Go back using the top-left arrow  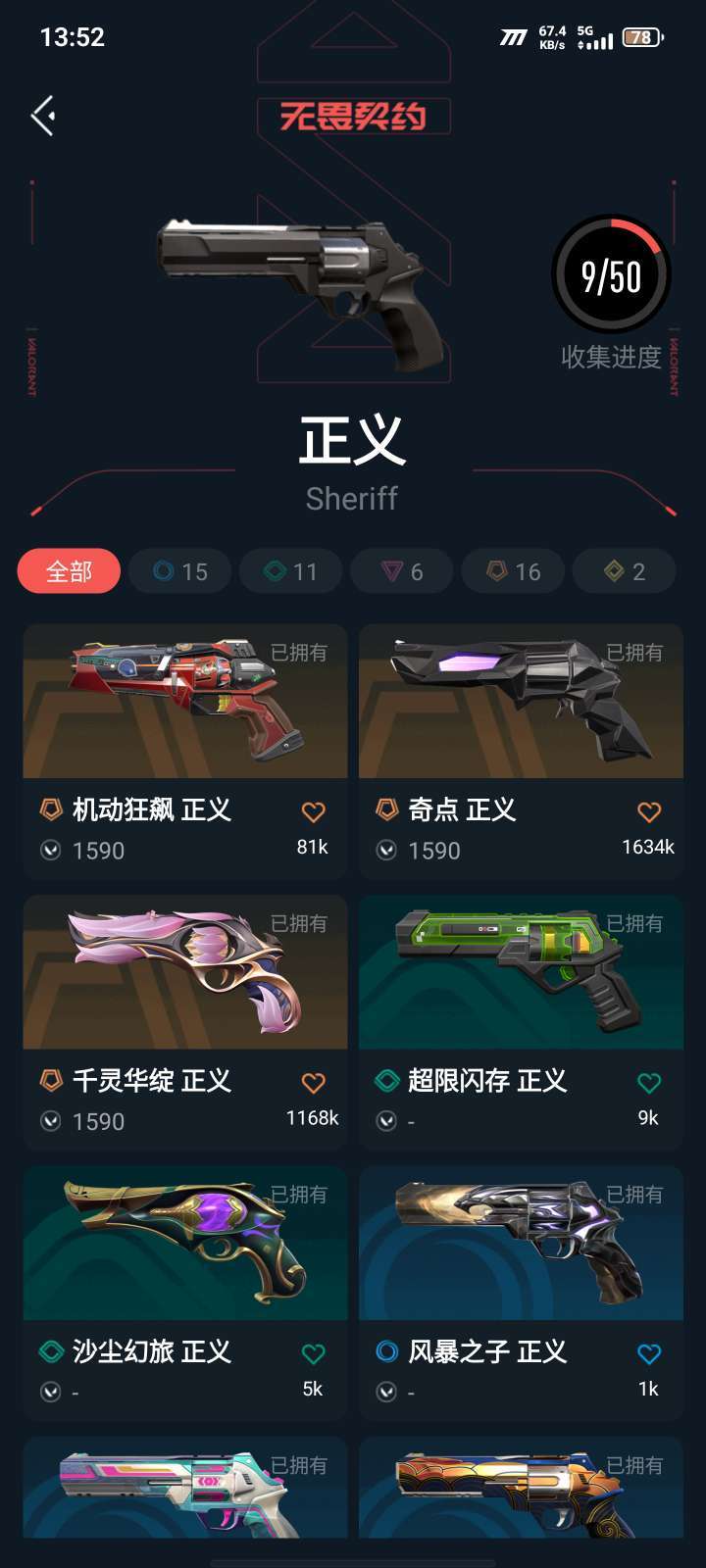tap(43, 116)
